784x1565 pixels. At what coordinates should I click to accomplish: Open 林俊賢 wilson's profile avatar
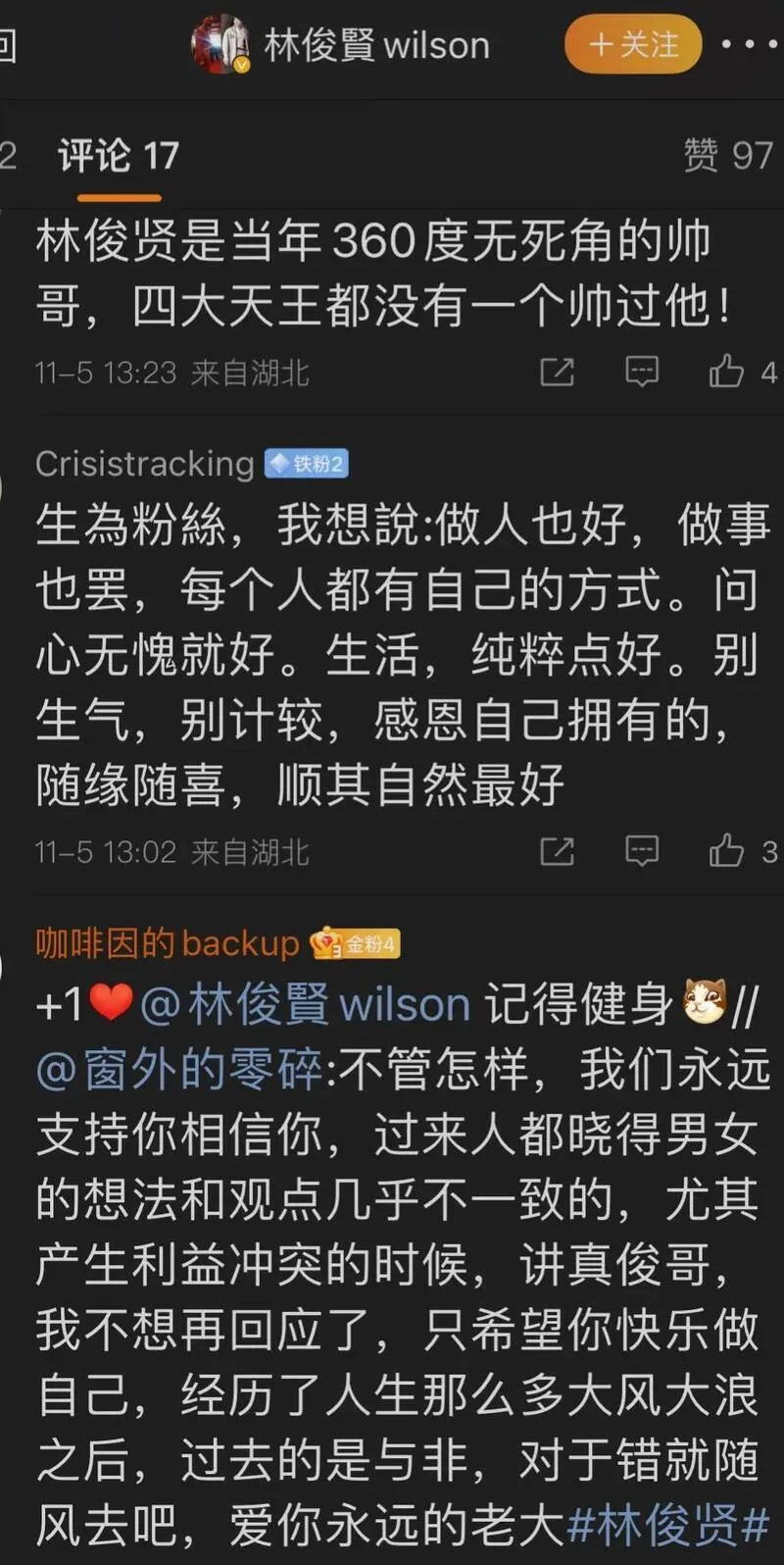coord(220,45)
